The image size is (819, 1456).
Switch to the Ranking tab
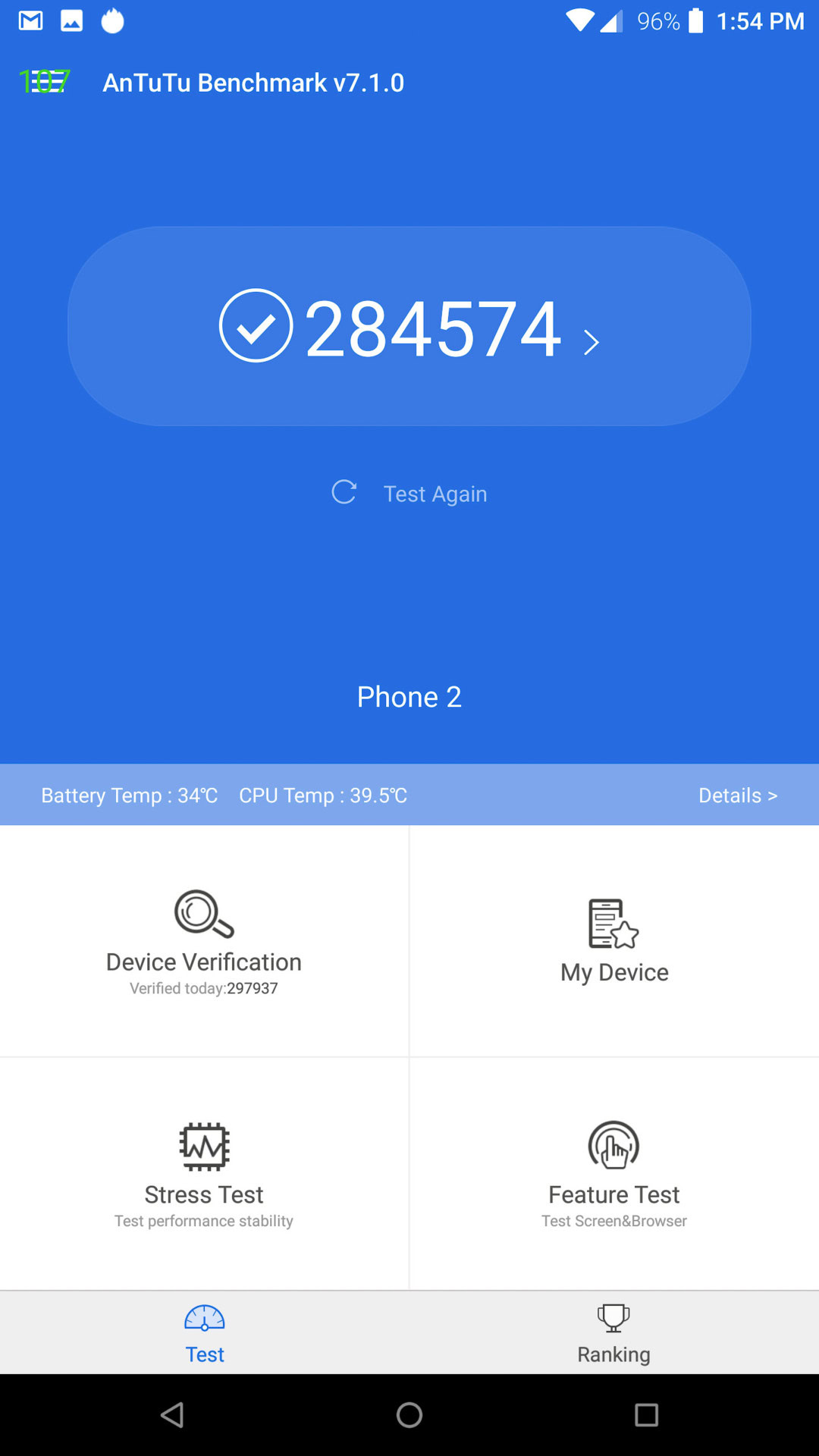(x=614, y=1333)
